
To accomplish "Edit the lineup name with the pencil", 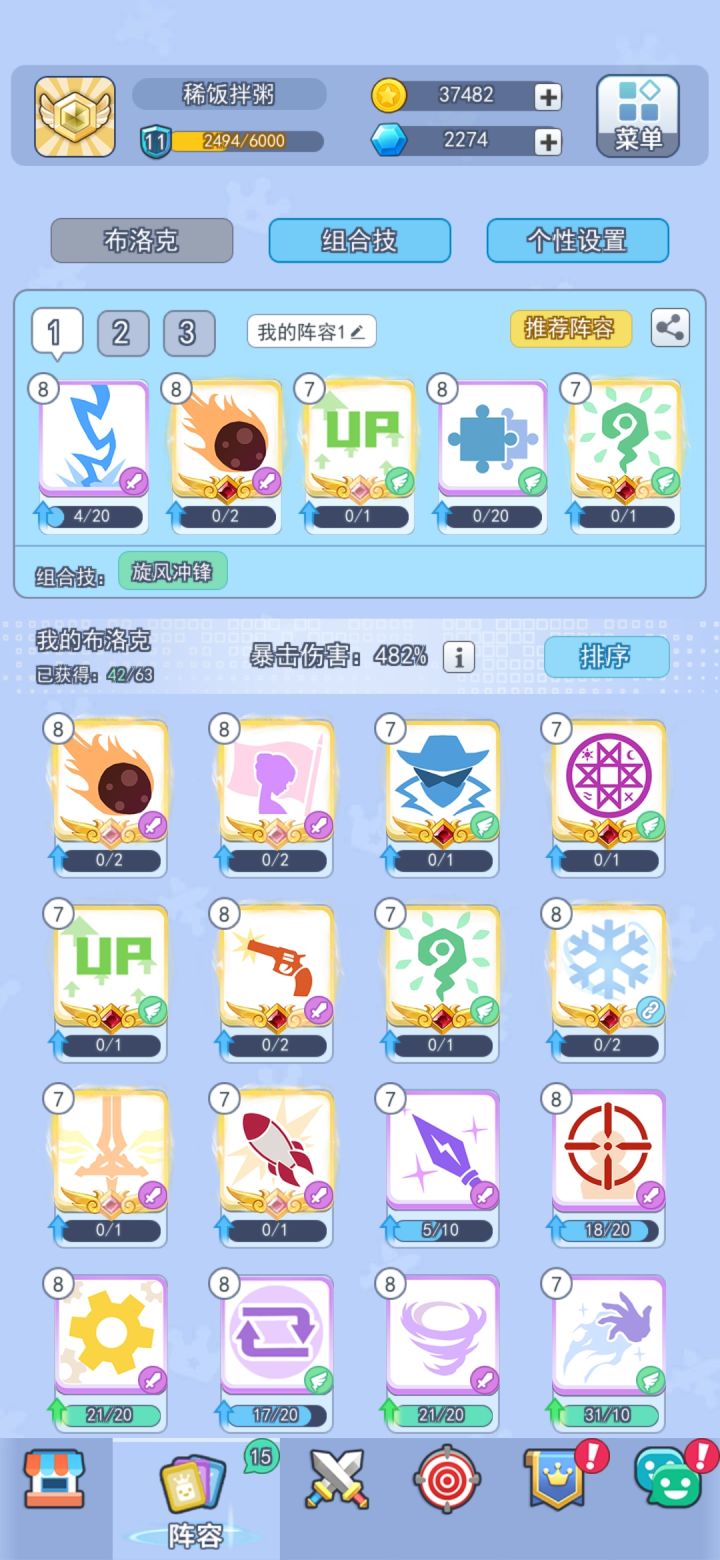I will coord(358,332).
